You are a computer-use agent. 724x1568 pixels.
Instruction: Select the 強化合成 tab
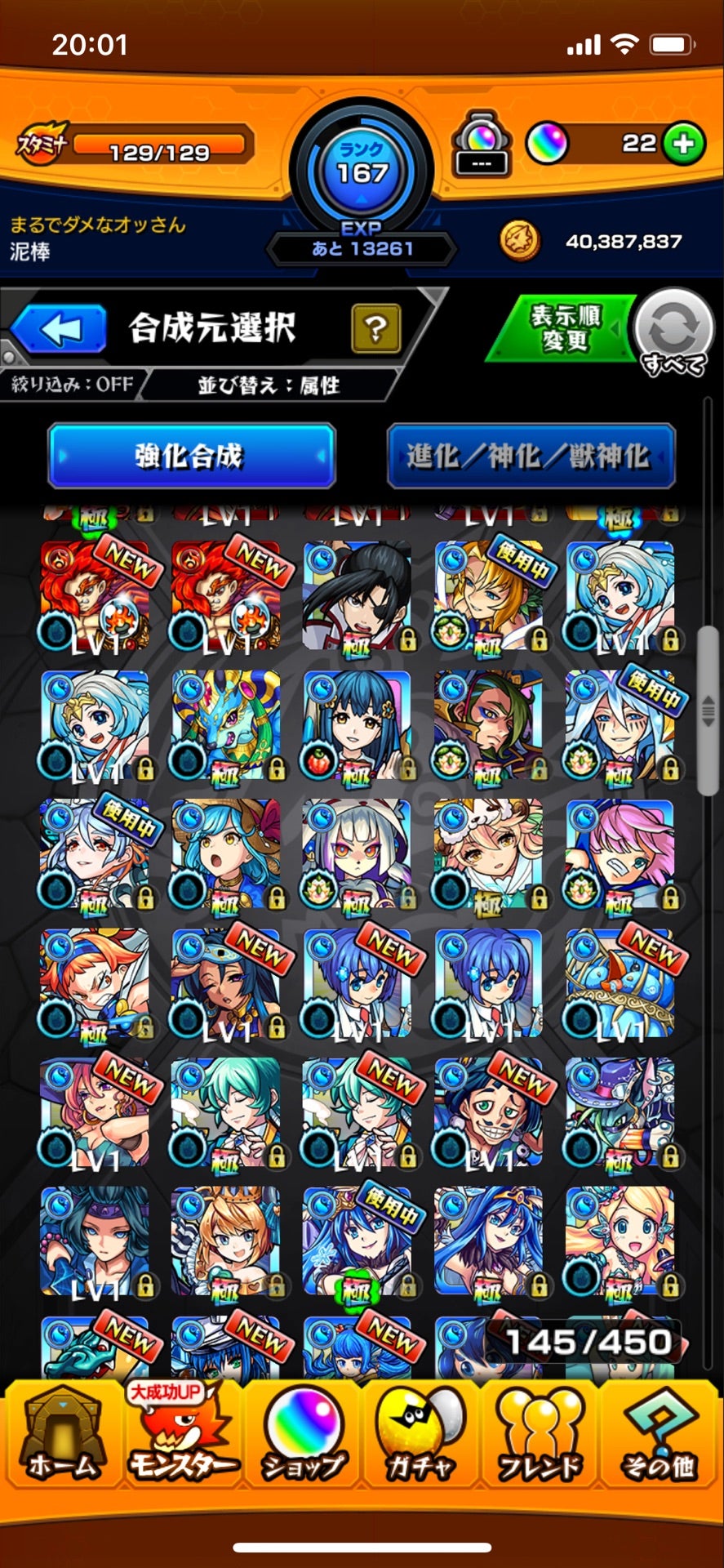(191, 456)
